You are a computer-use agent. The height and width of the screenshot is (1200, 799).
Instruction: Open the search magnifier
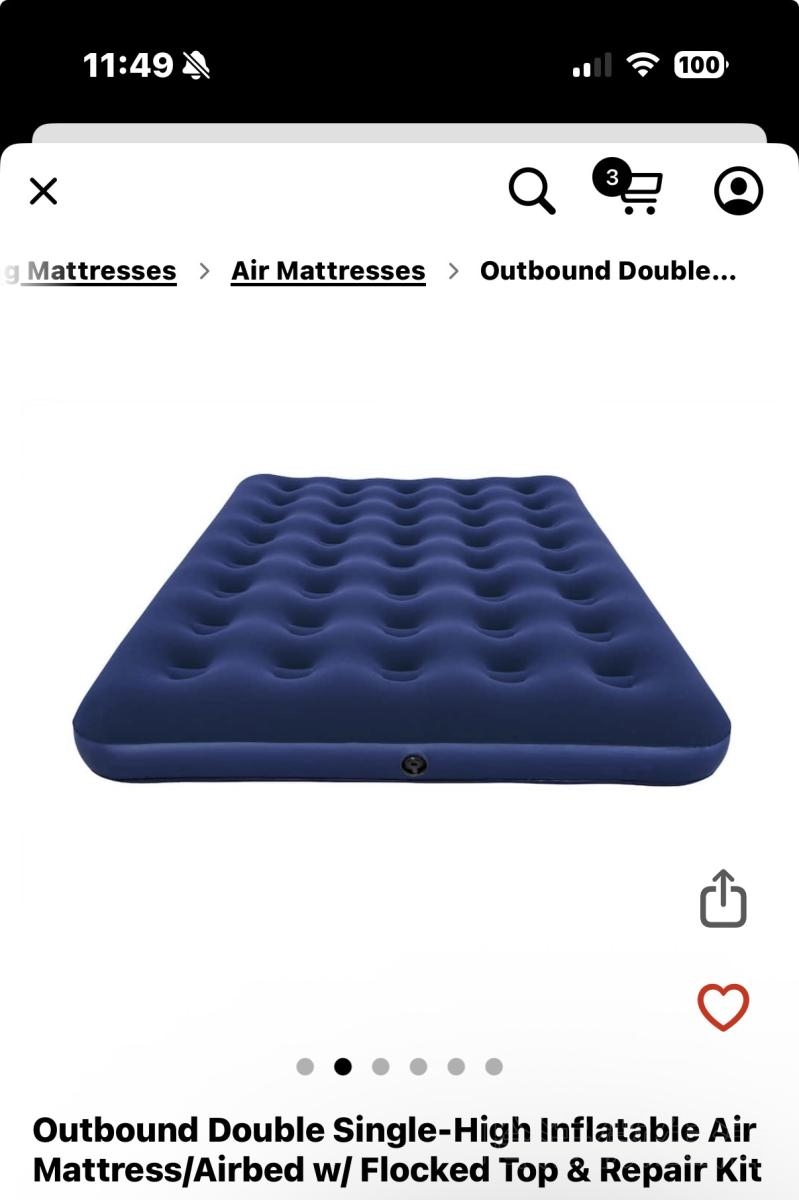coord(532,190)
